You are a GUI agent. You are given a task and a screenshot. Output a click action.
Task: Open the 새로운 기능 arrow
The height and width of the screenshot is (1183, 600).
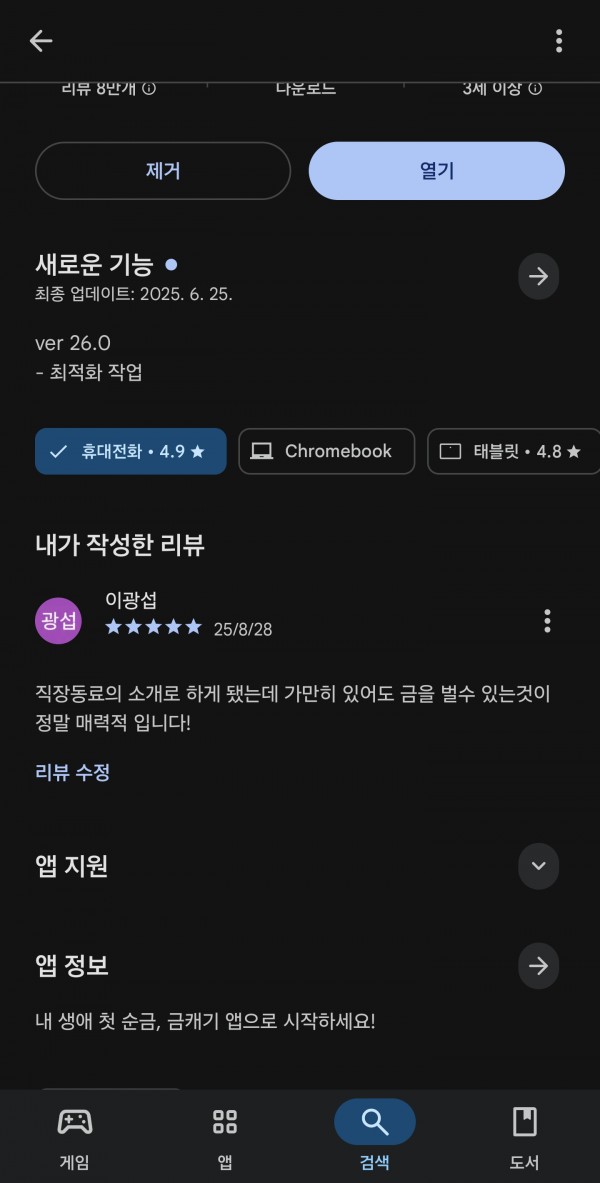(x=538, y=276)
